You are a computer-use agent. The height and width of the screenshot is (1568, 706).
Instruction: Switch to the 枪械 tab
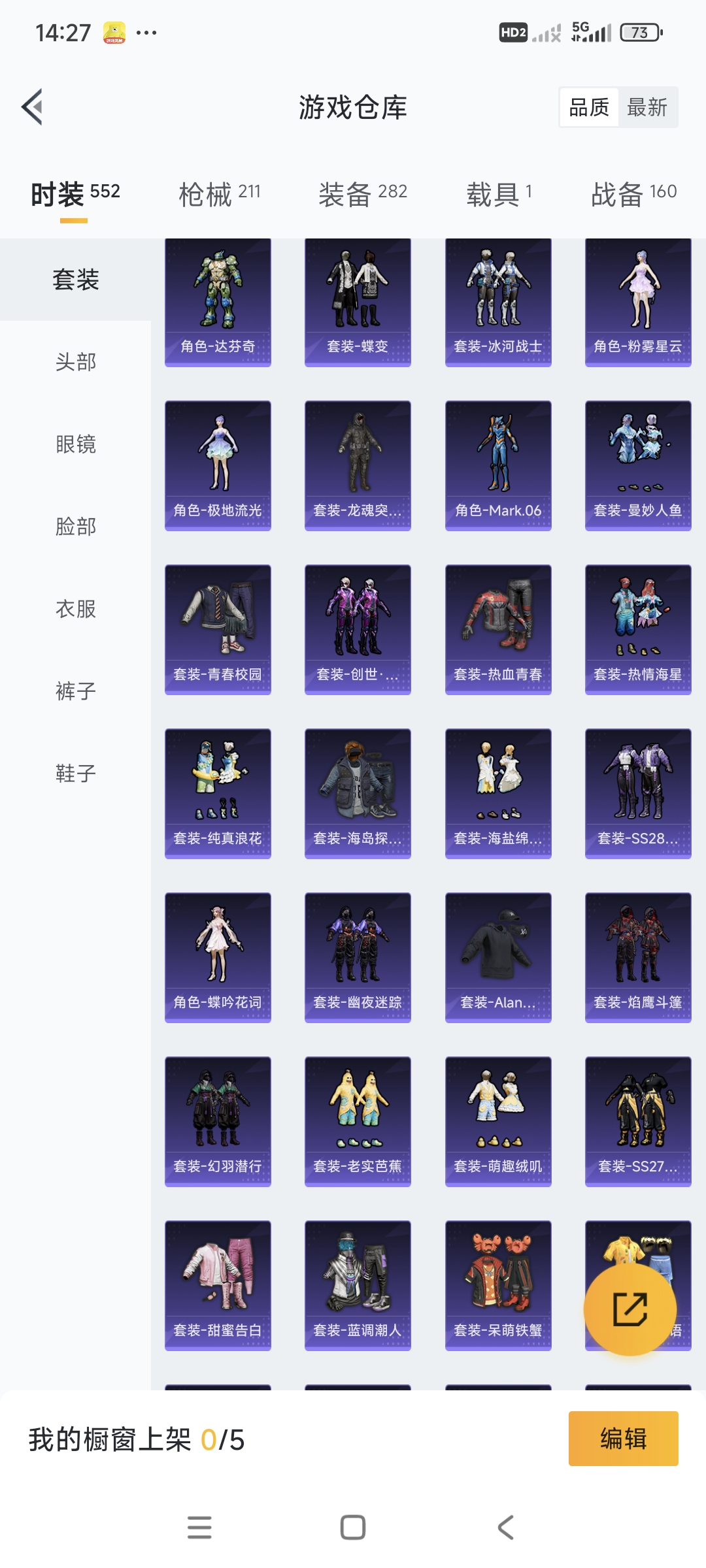(220, 193)
